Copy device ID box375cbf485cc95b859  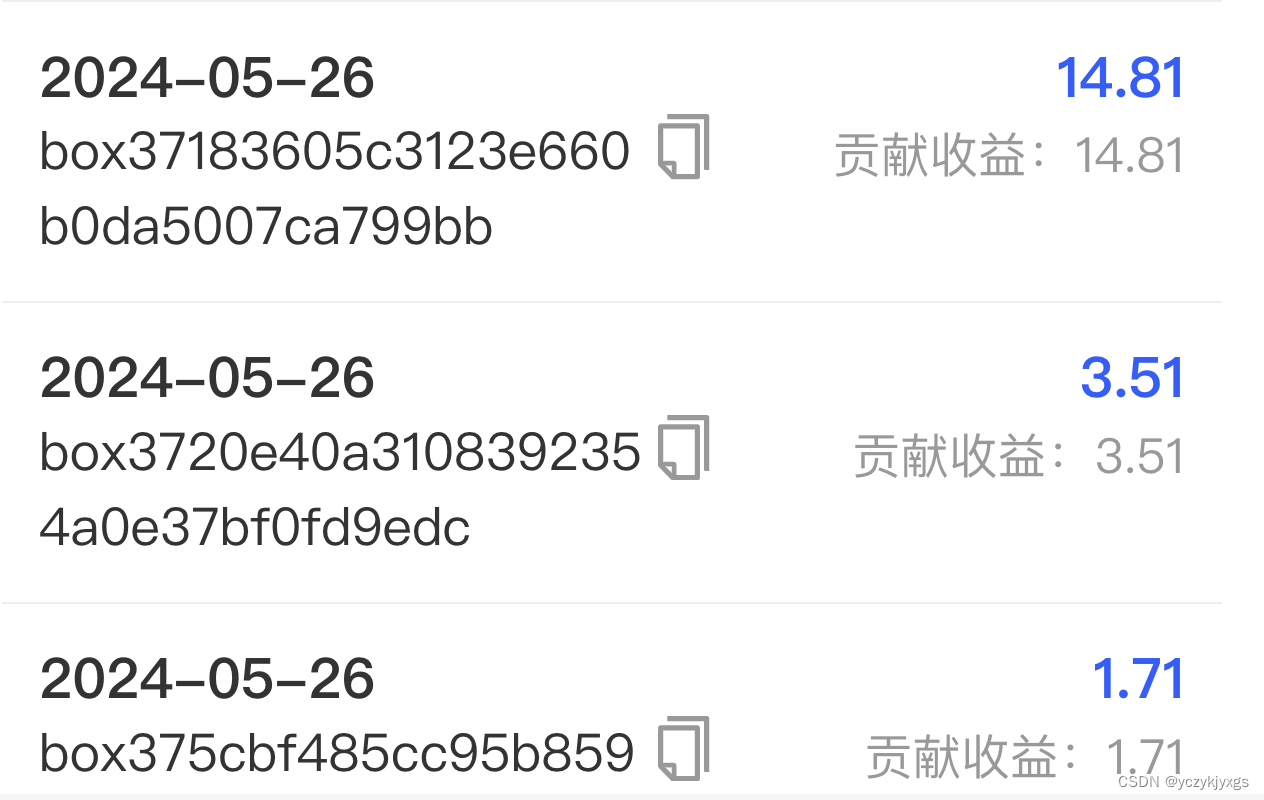(684, 749)
